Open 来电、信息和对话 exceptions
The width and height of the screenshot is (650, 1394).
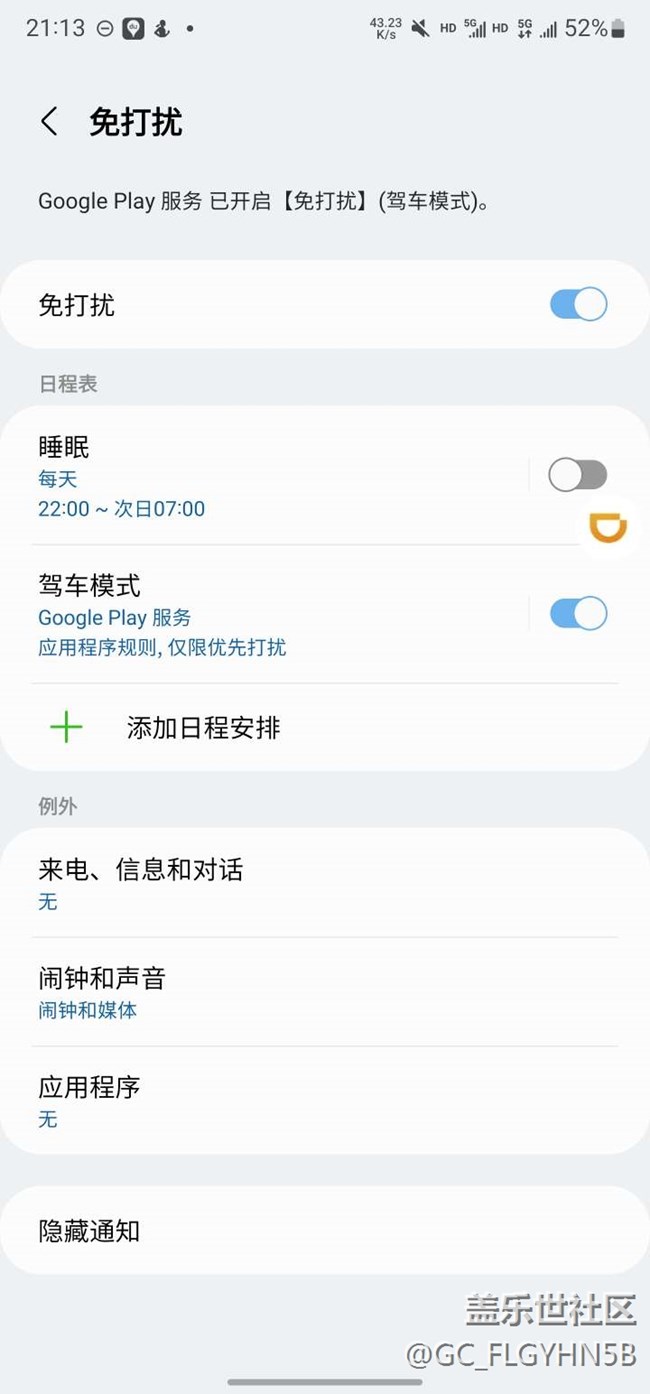coord(325,883)
